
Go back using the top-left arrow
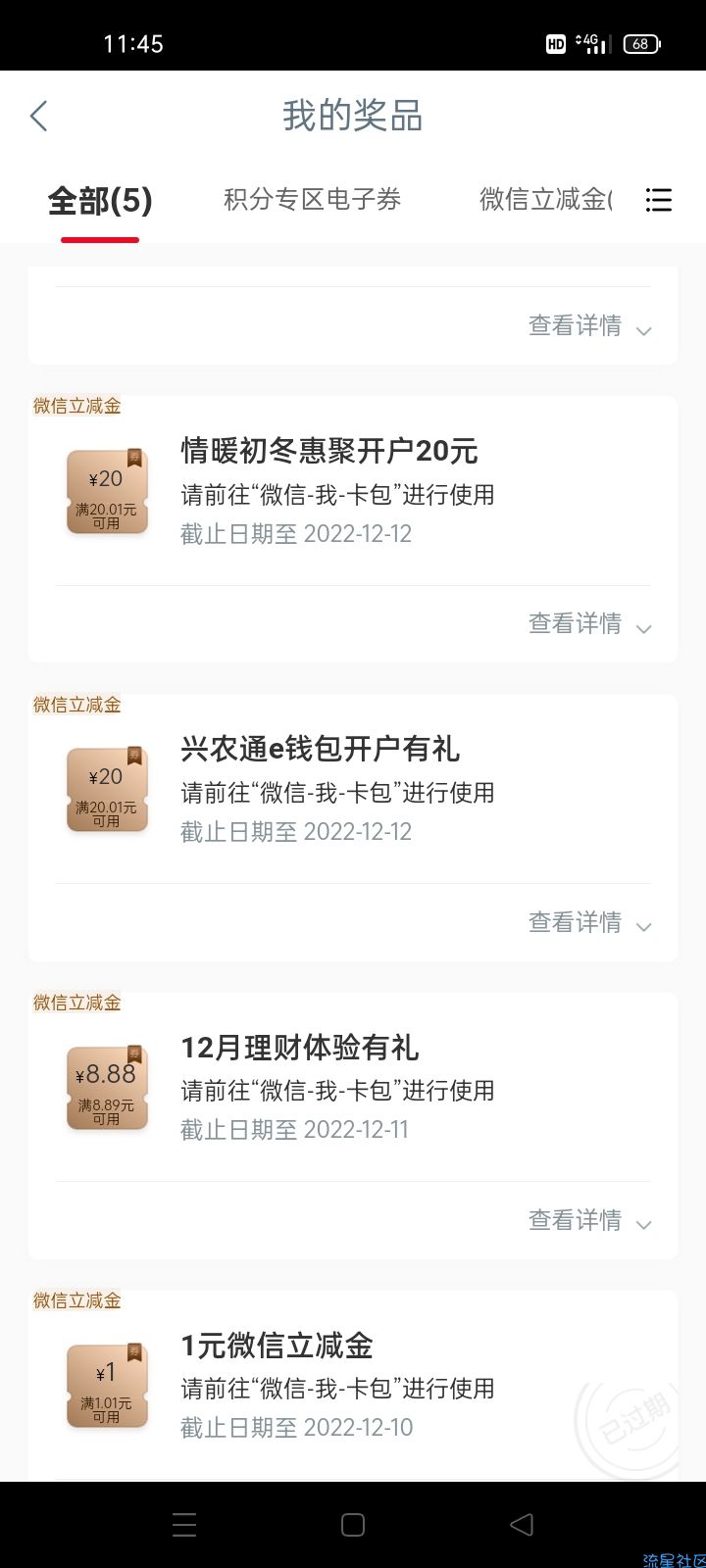click(x=38, y=116)
